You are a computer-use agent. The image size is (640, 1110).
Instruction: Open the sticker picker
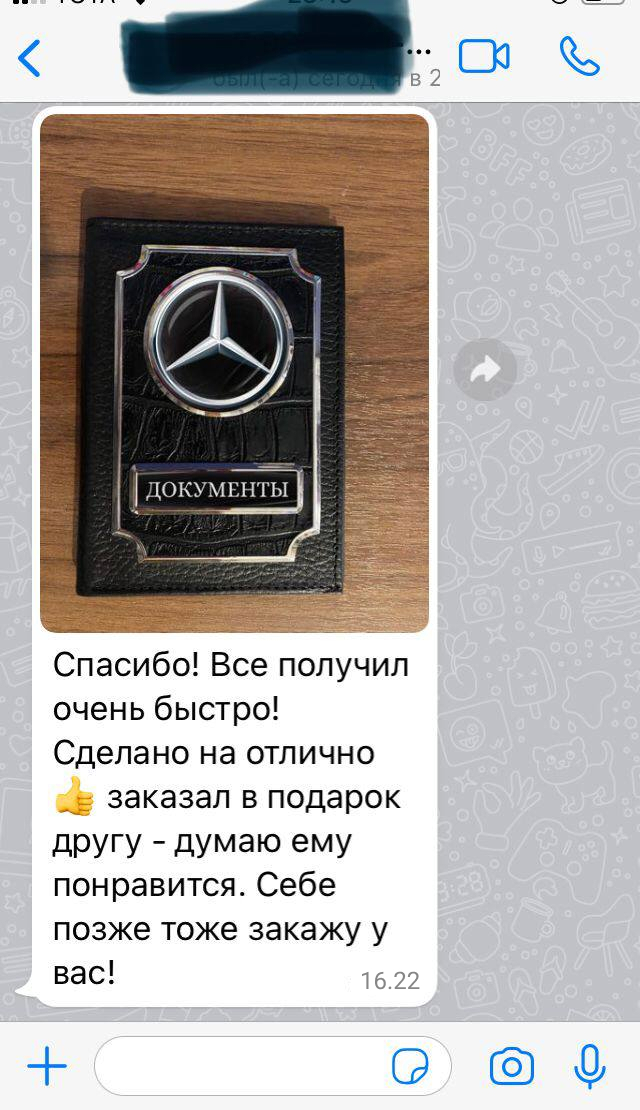(410, 1067)
